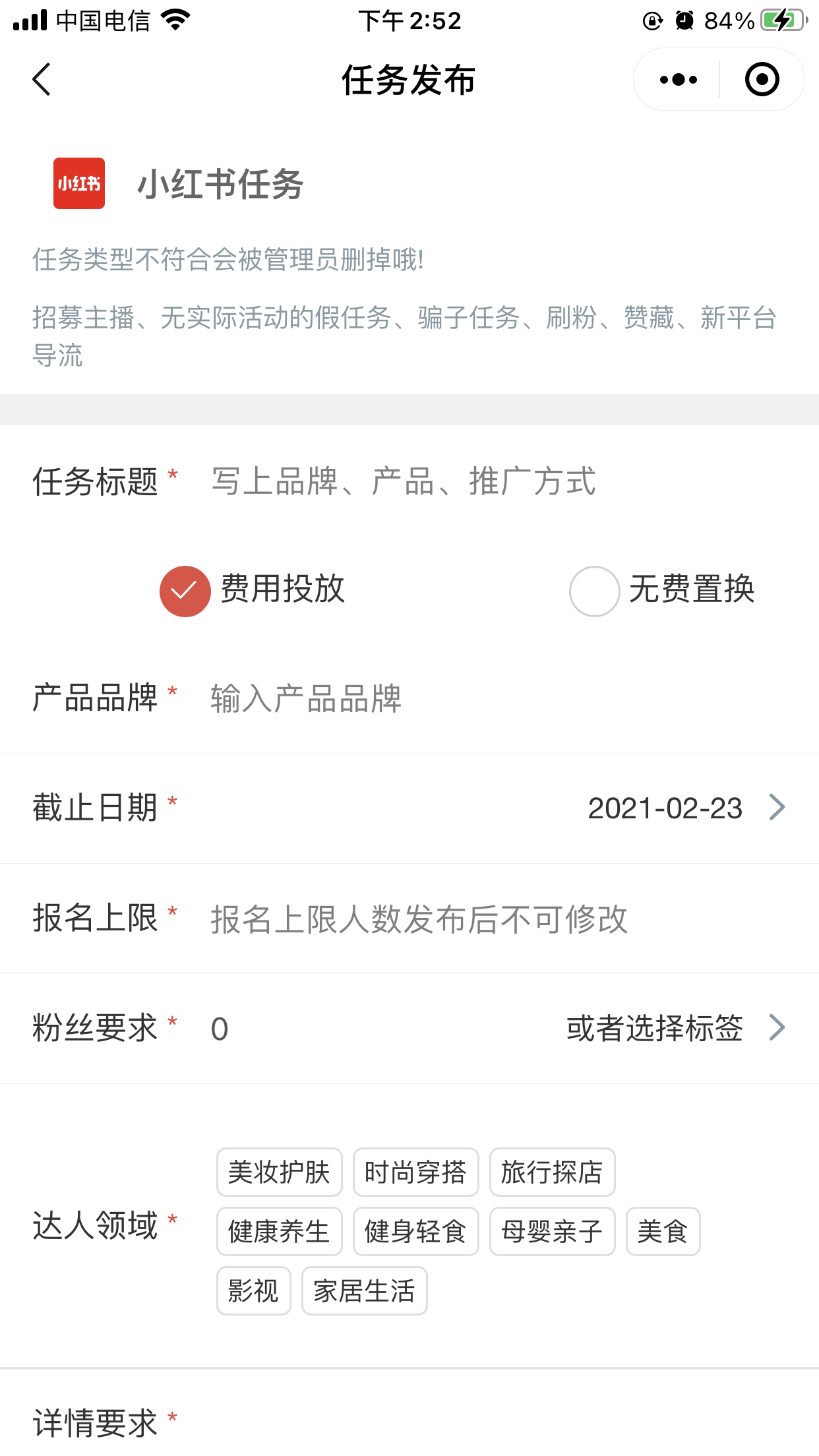Tap the 粉丝要求 number field

(369, 1029)
